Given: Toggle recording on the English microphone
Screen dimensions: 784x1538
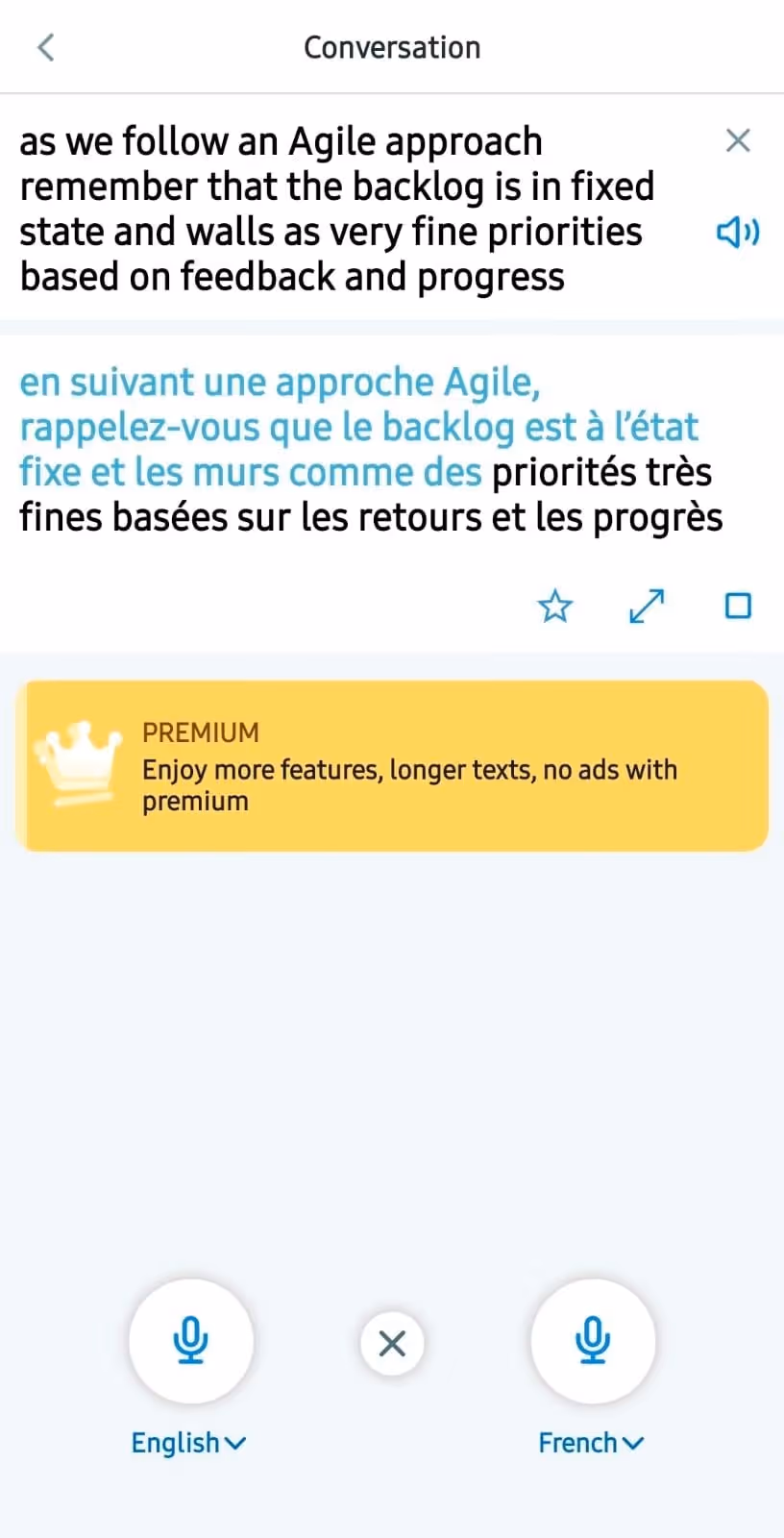Looking at the screenshot, I should click(191, 1341).
